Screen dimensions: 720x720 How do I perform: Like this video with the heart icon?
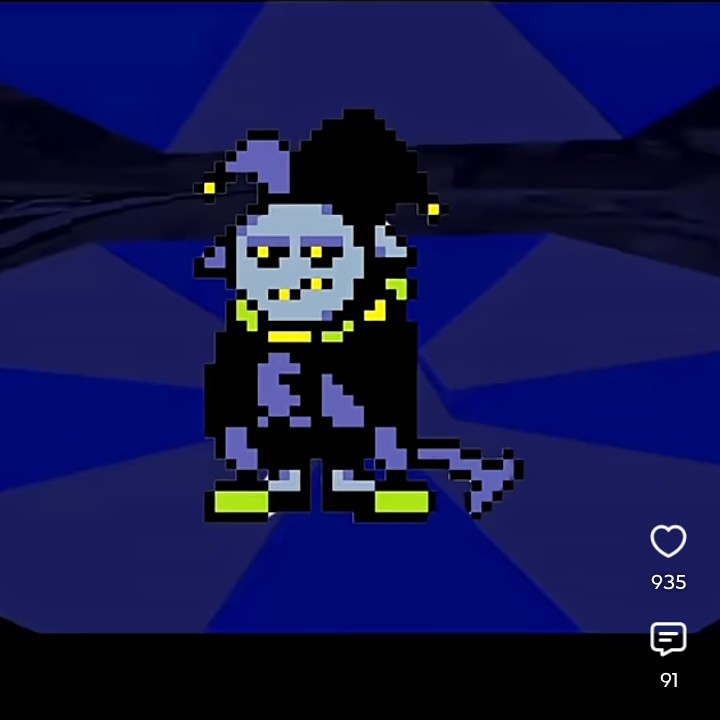(x=668, y=541)
